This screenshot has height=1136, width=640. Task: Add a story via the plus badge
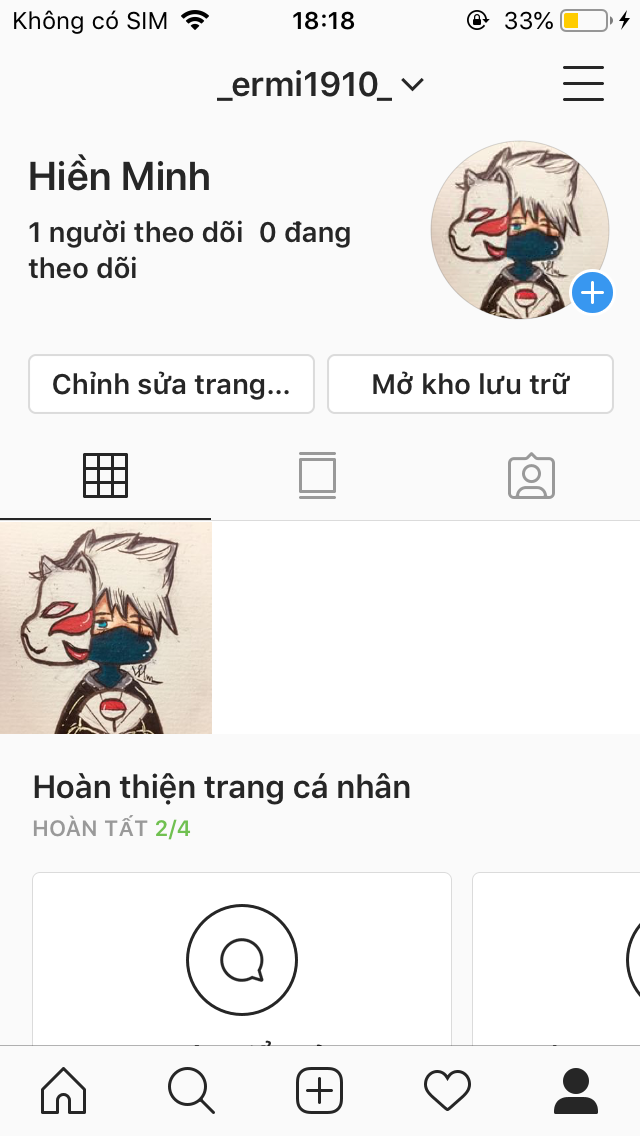tap(593, 293)
